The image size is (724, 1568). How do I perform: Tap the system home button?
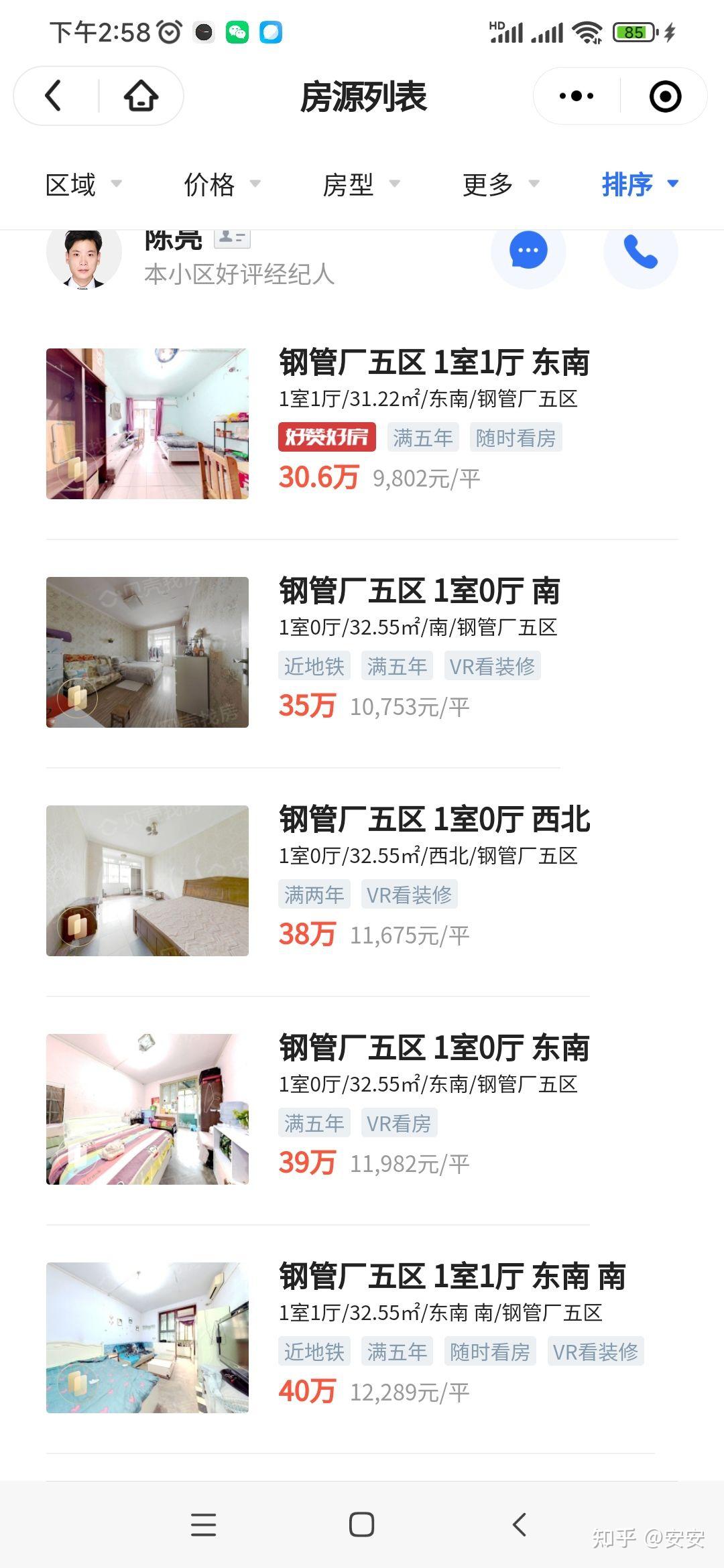pos(361,1524)
